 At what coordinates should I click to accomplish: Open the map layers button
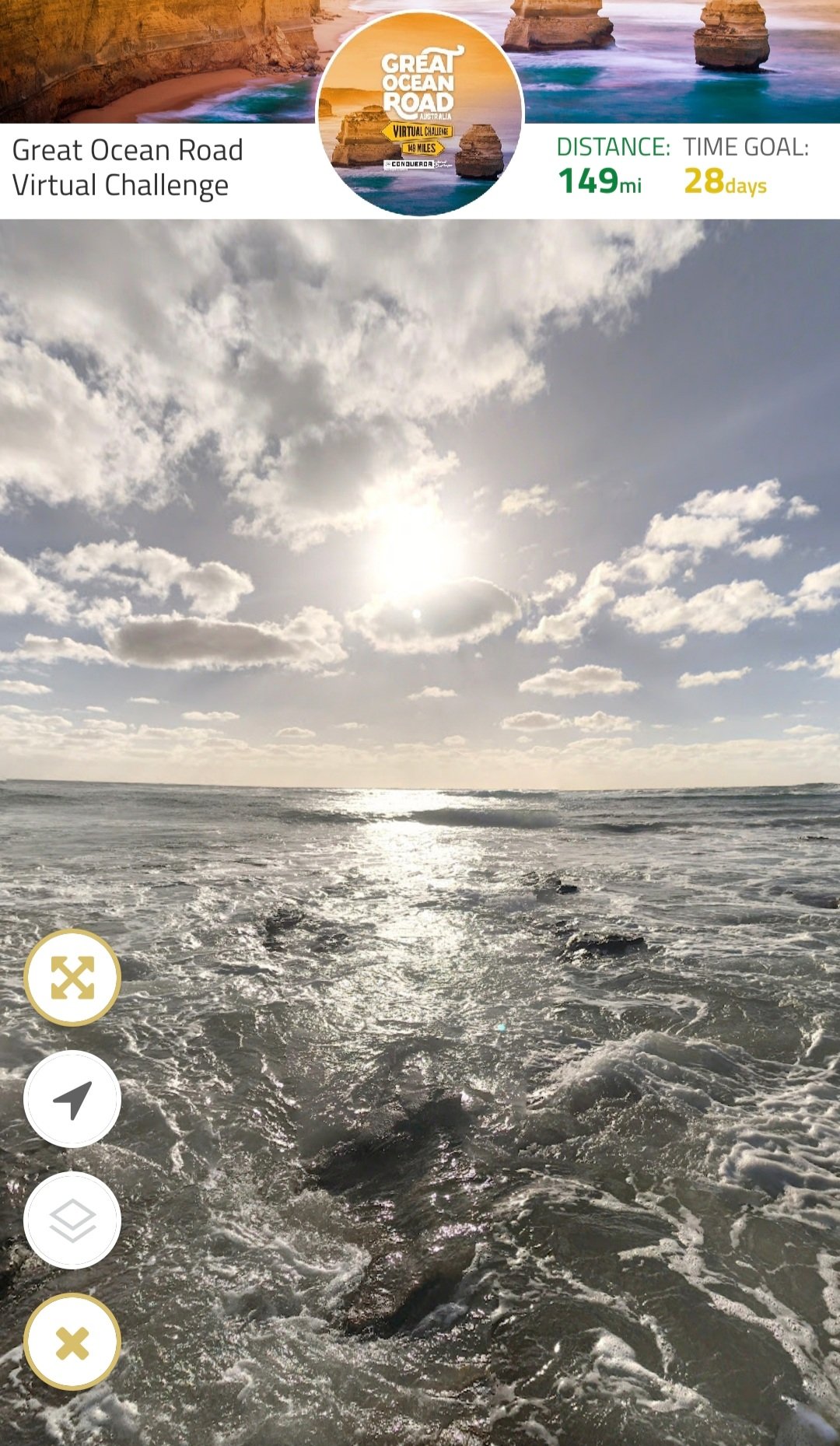coord(72,1220)
